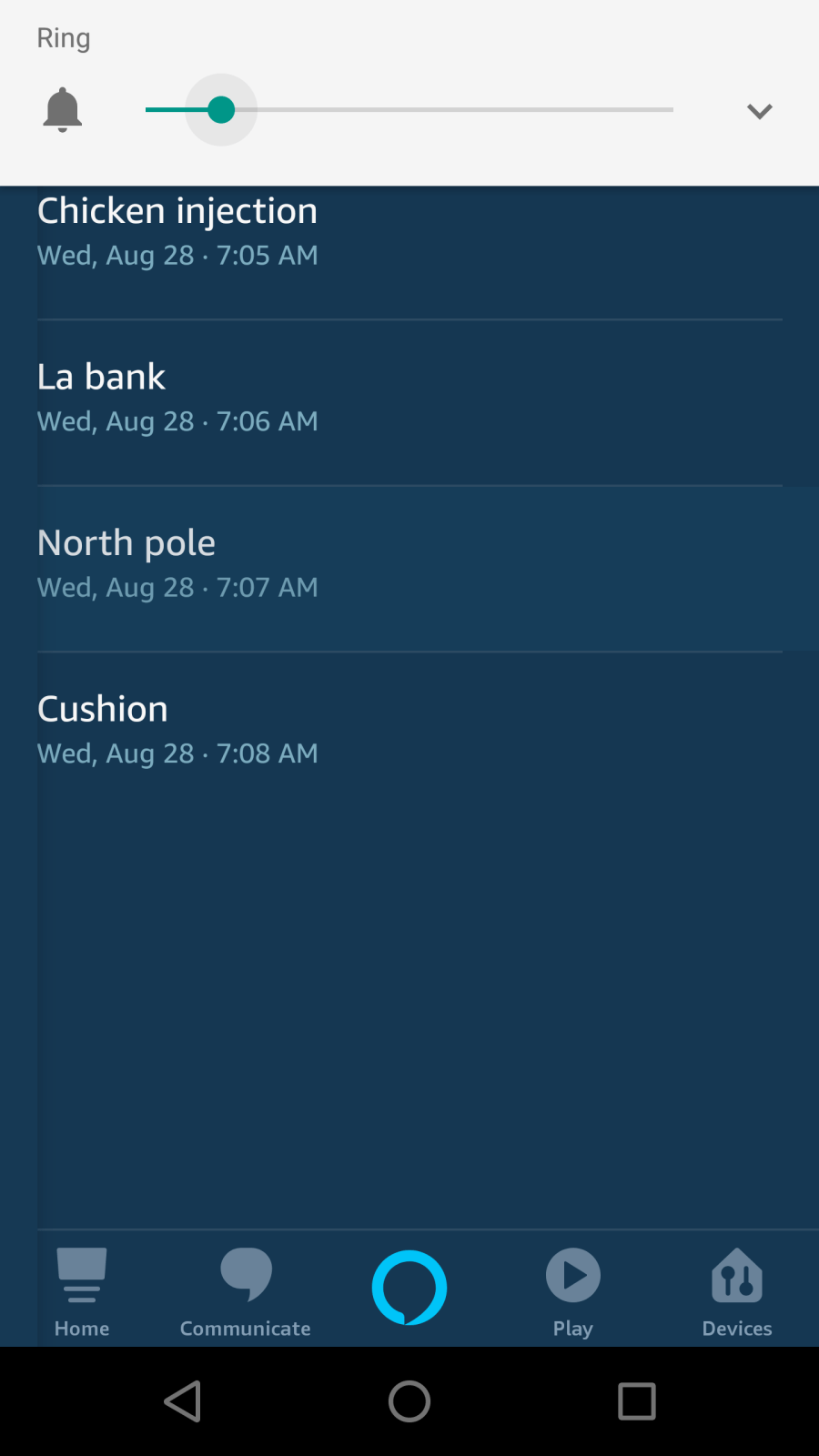Activate the Alexa voice button
Screen dimensions: 819x1456
click(x=409, y=1288)
